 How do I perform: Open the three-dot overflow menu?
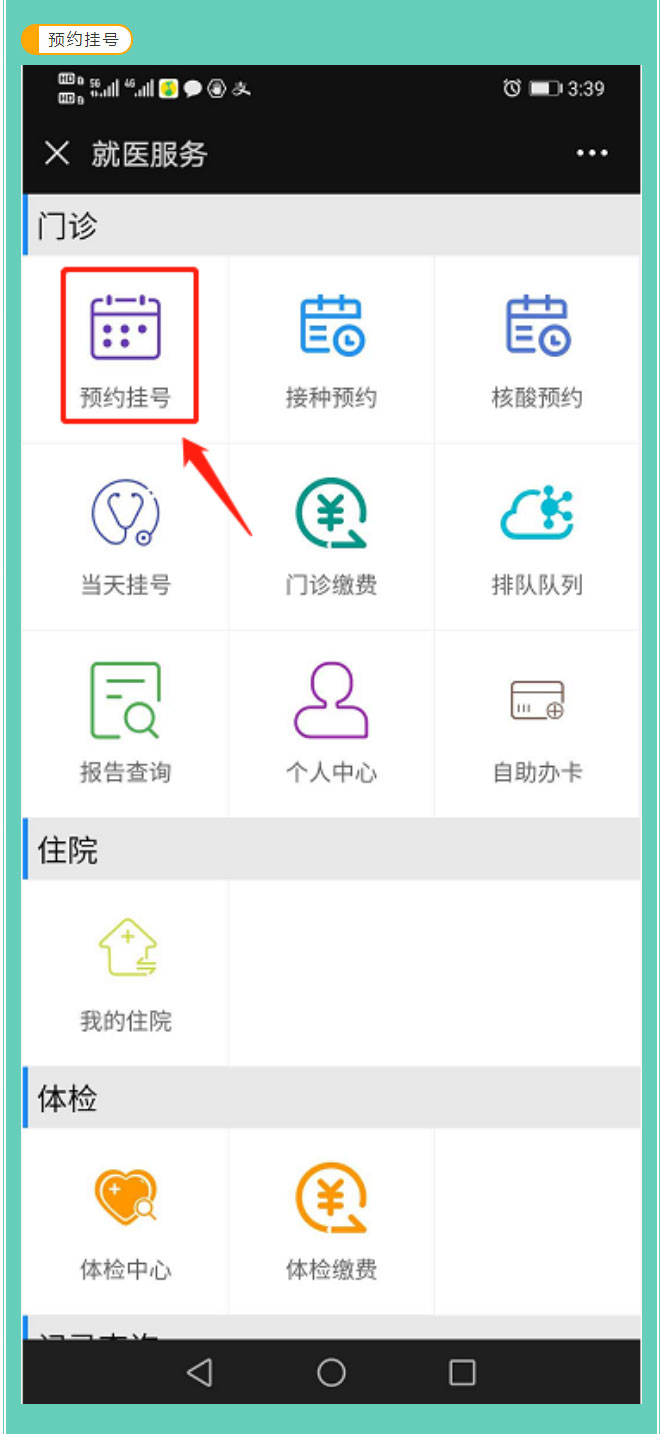[x=591, y=153]
